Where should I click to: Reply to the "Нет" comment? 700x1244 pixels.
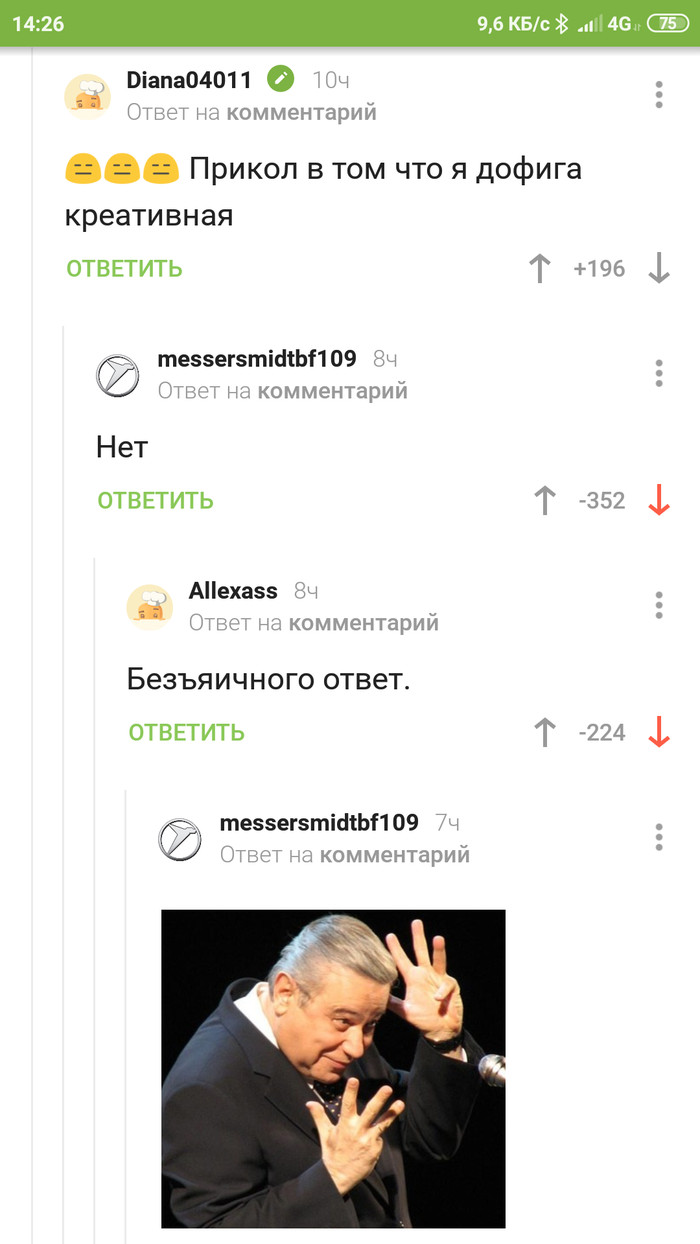coord(156,500)
